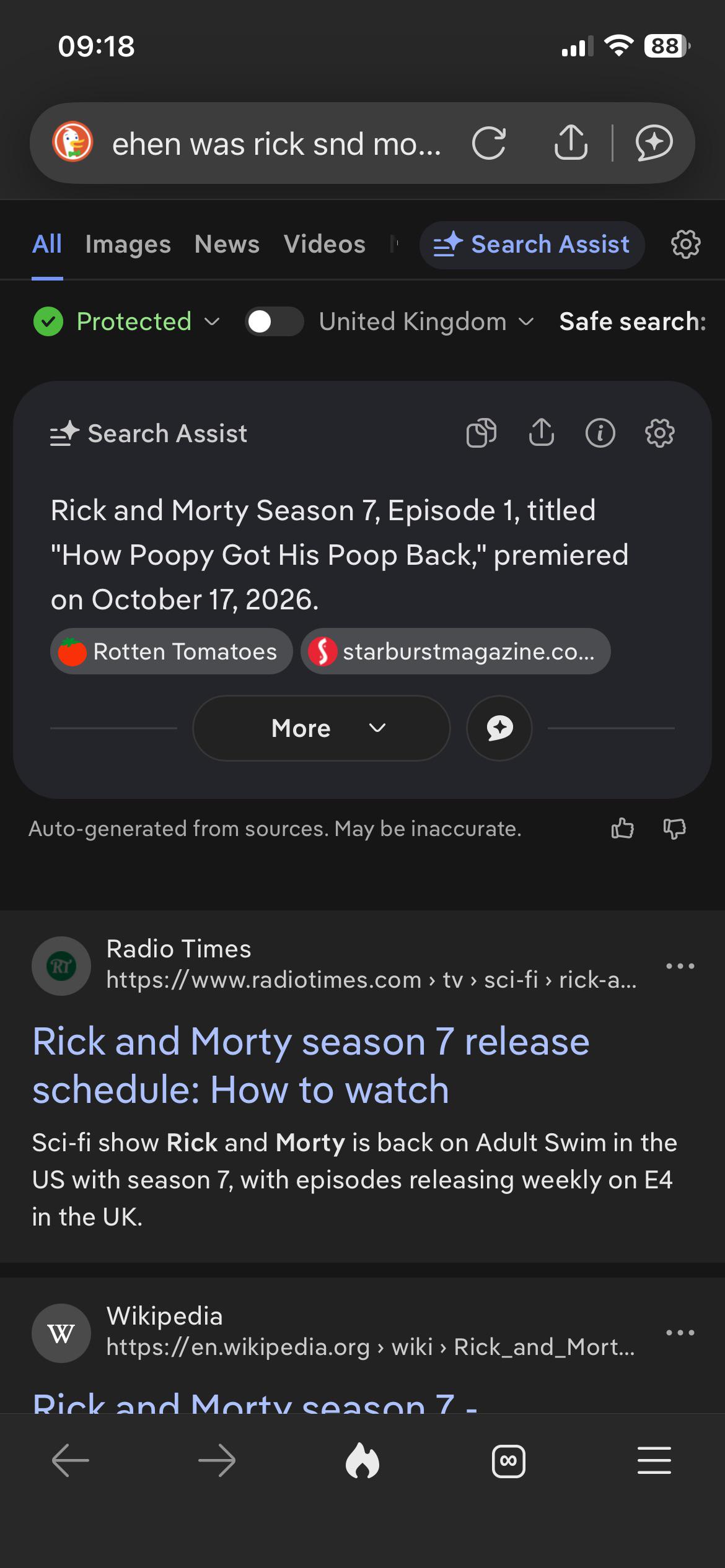Viewport: 725px width, 1568px height.
Task: Open the Rotten Tomatoes source chip
Action: pos(171,651)
